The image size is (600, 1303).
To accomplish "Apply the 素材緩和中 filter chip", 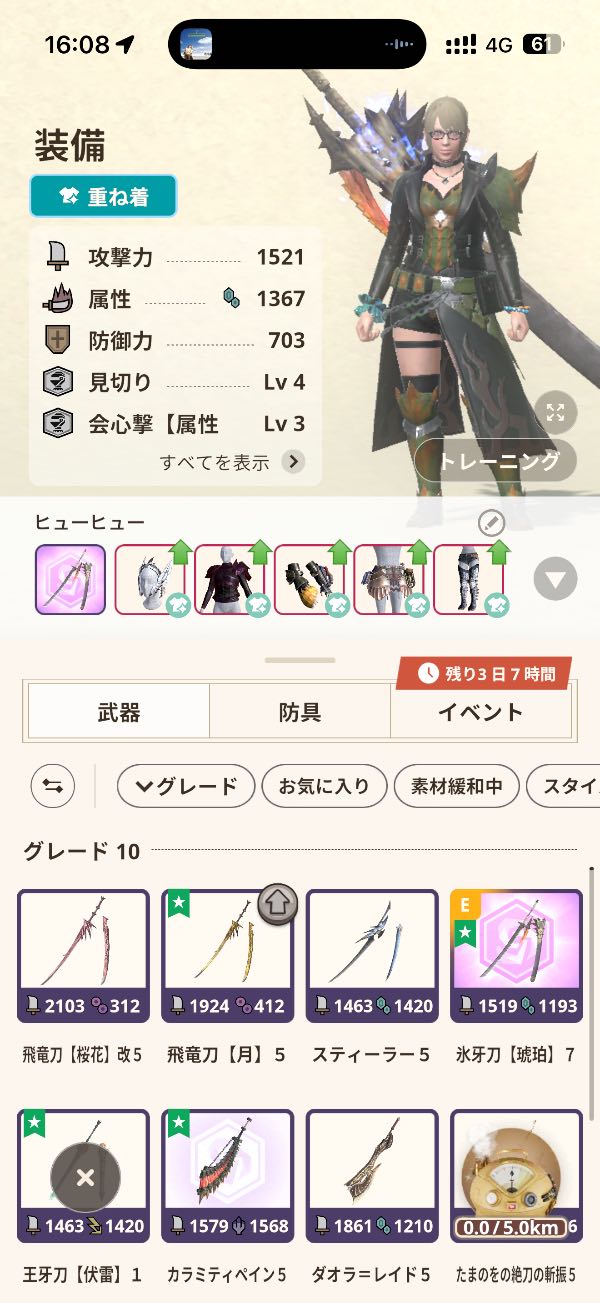I will pyautogui.click(x=456, y=786).
